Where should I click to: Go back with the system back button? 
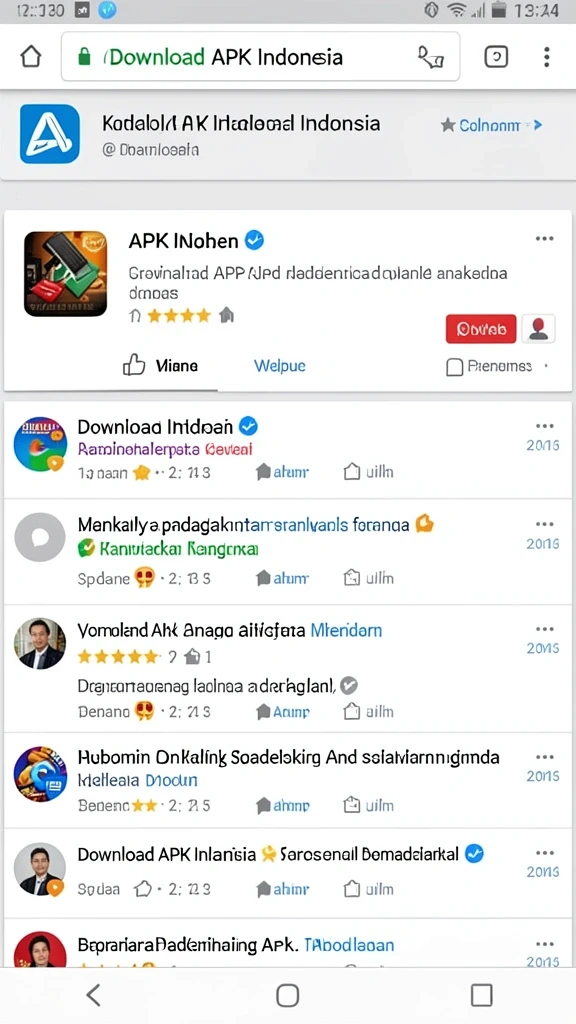[x=94, y=995]
